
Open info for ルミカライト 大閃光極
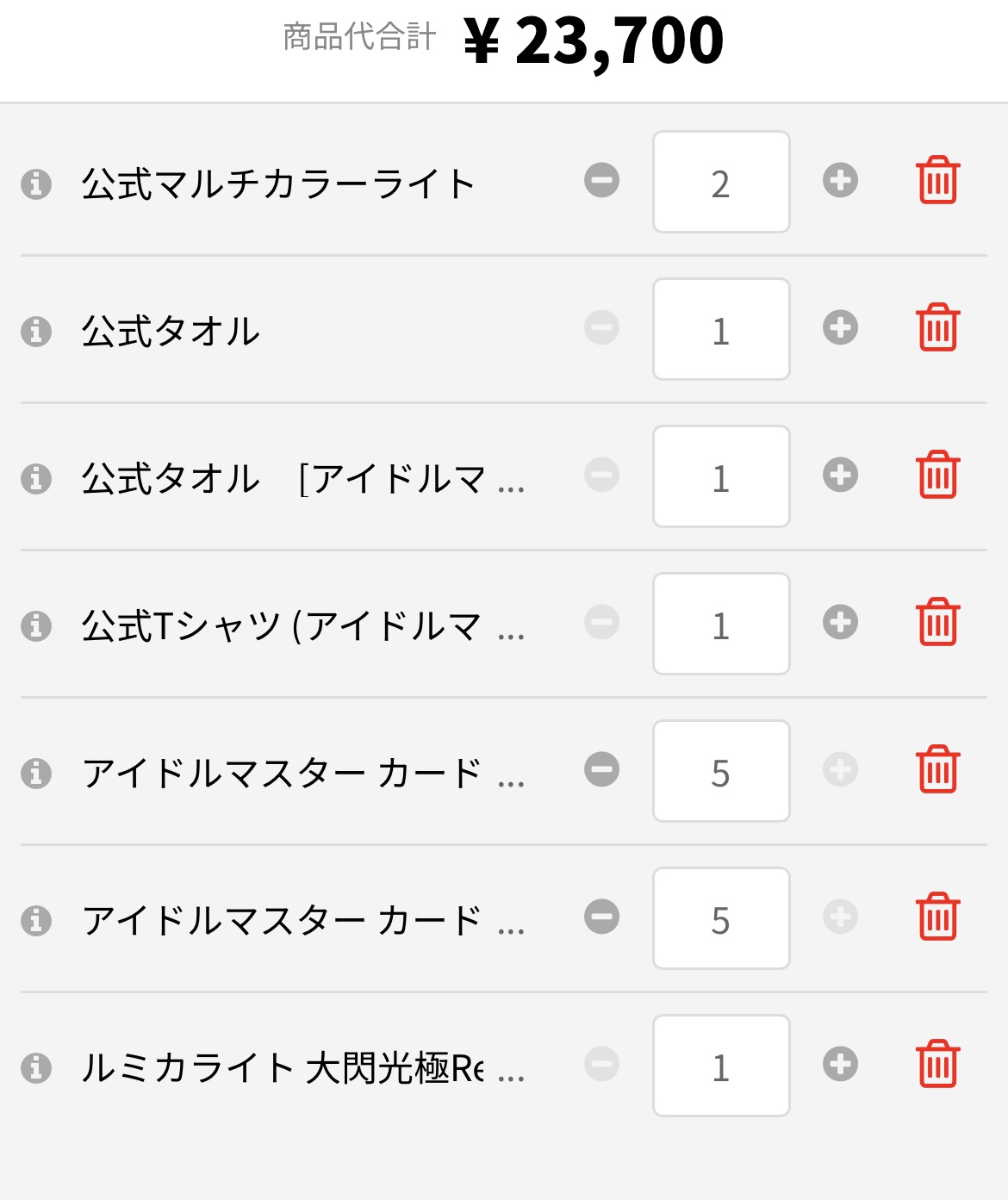[36, 1068]
